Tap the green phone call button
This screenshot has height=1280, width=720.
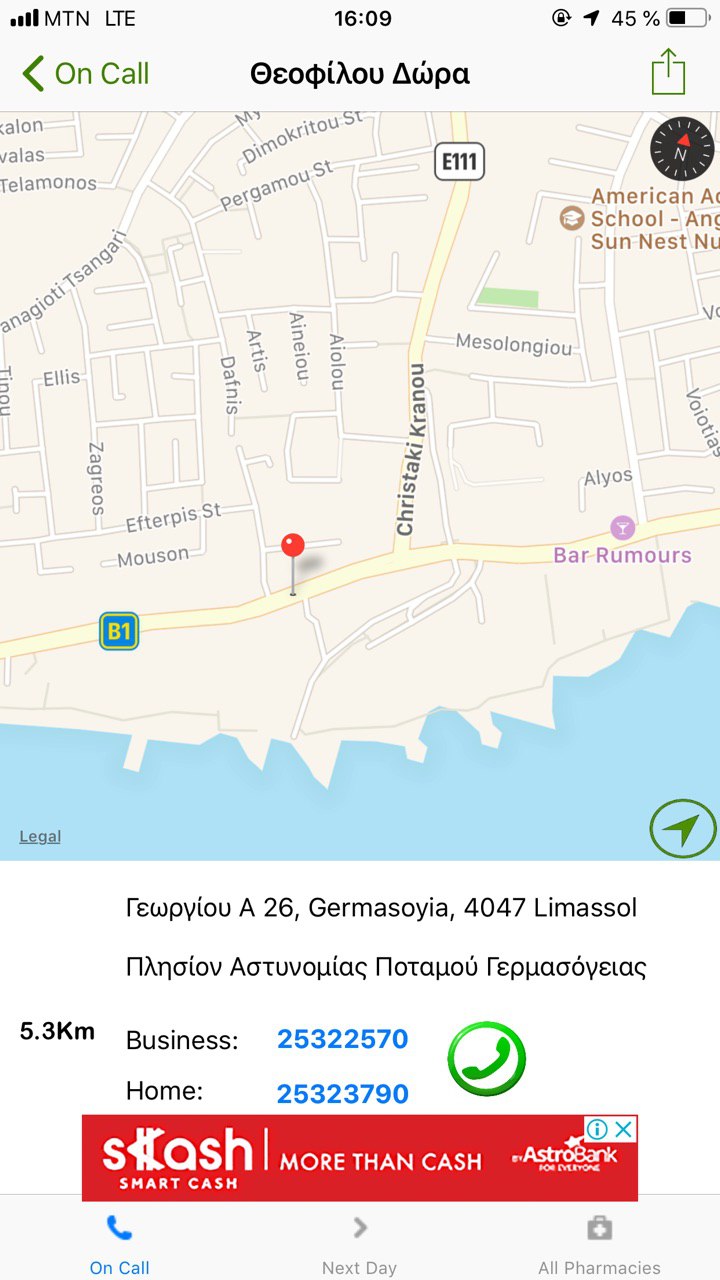tap(487, 1058)
